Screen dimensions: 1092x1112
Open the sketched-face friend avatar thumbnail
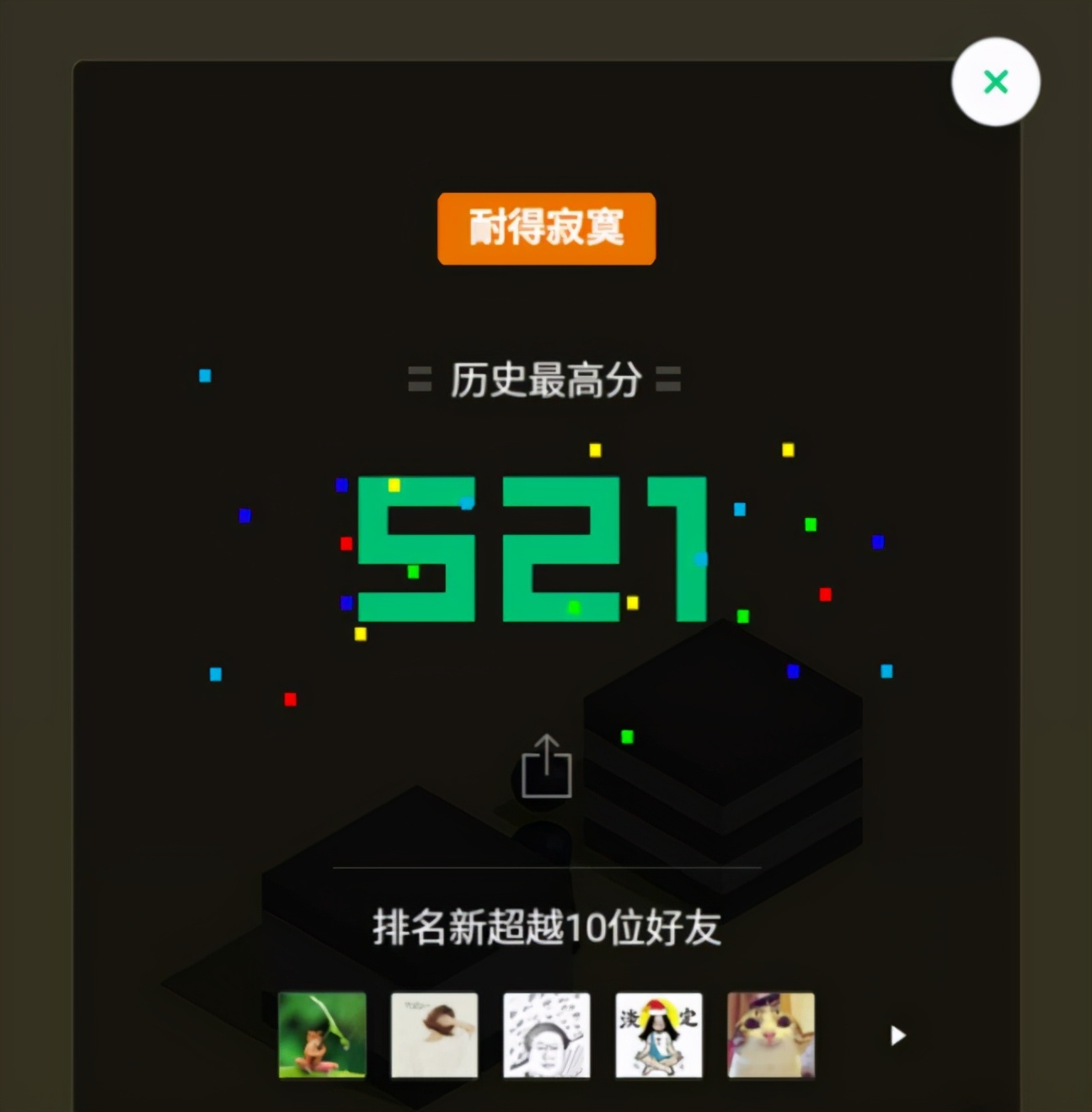[x=546, y=1036]
